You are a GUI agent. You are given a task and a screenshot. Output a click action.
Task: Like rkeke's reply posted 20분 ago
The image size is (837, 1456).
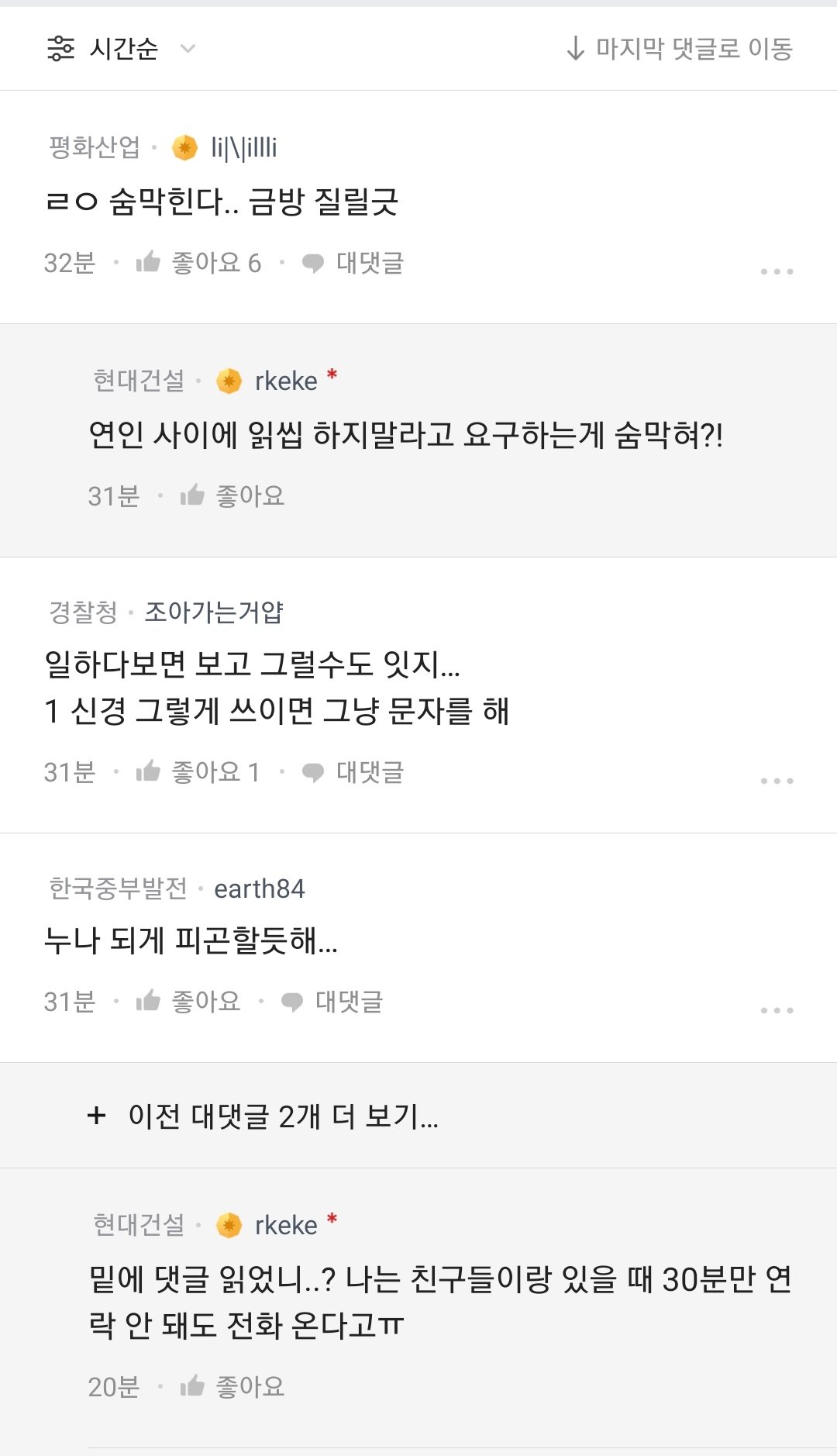[232, 1386]
